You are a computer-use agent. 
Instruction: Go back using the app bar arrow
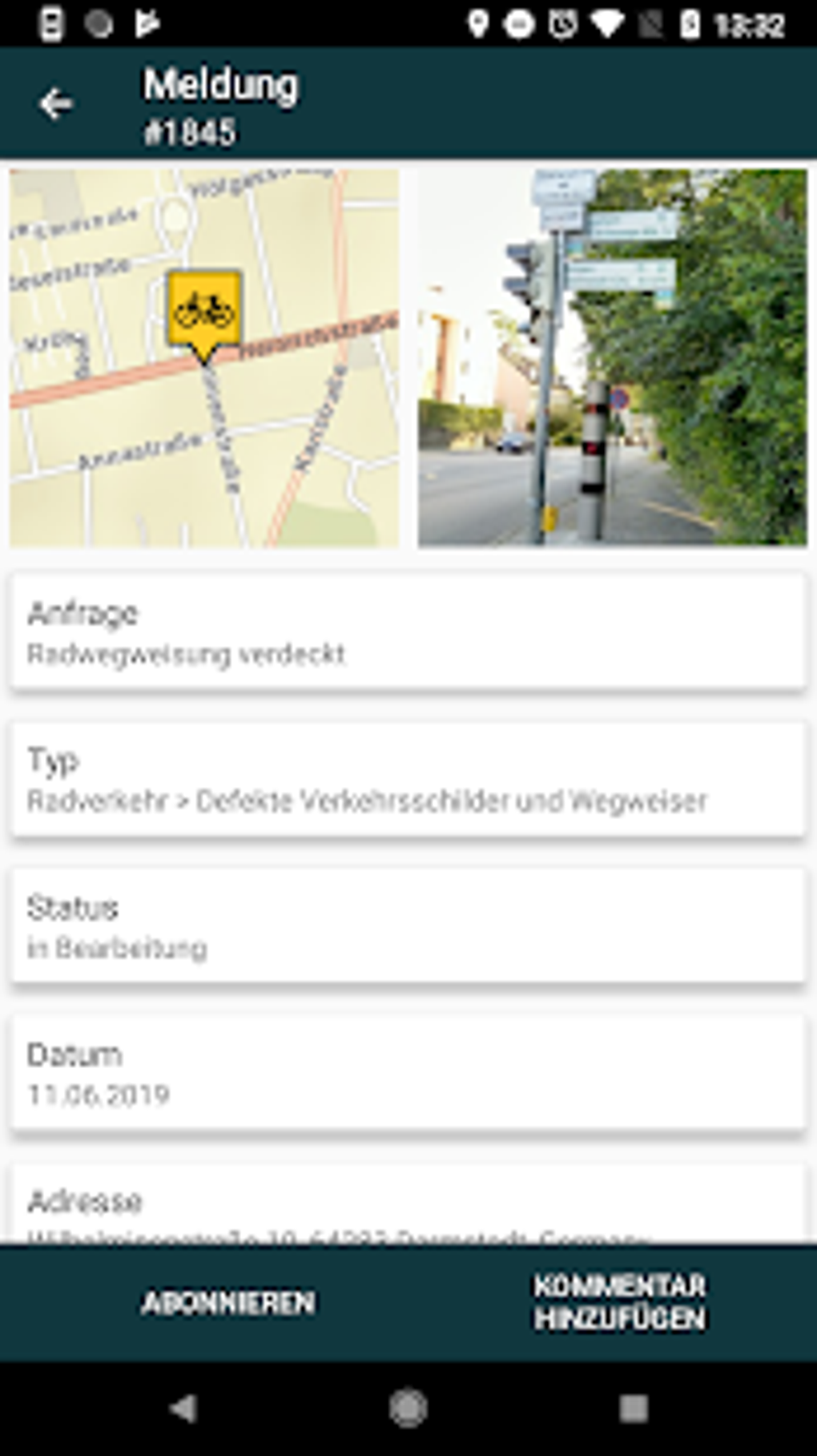tap(56, 104)
